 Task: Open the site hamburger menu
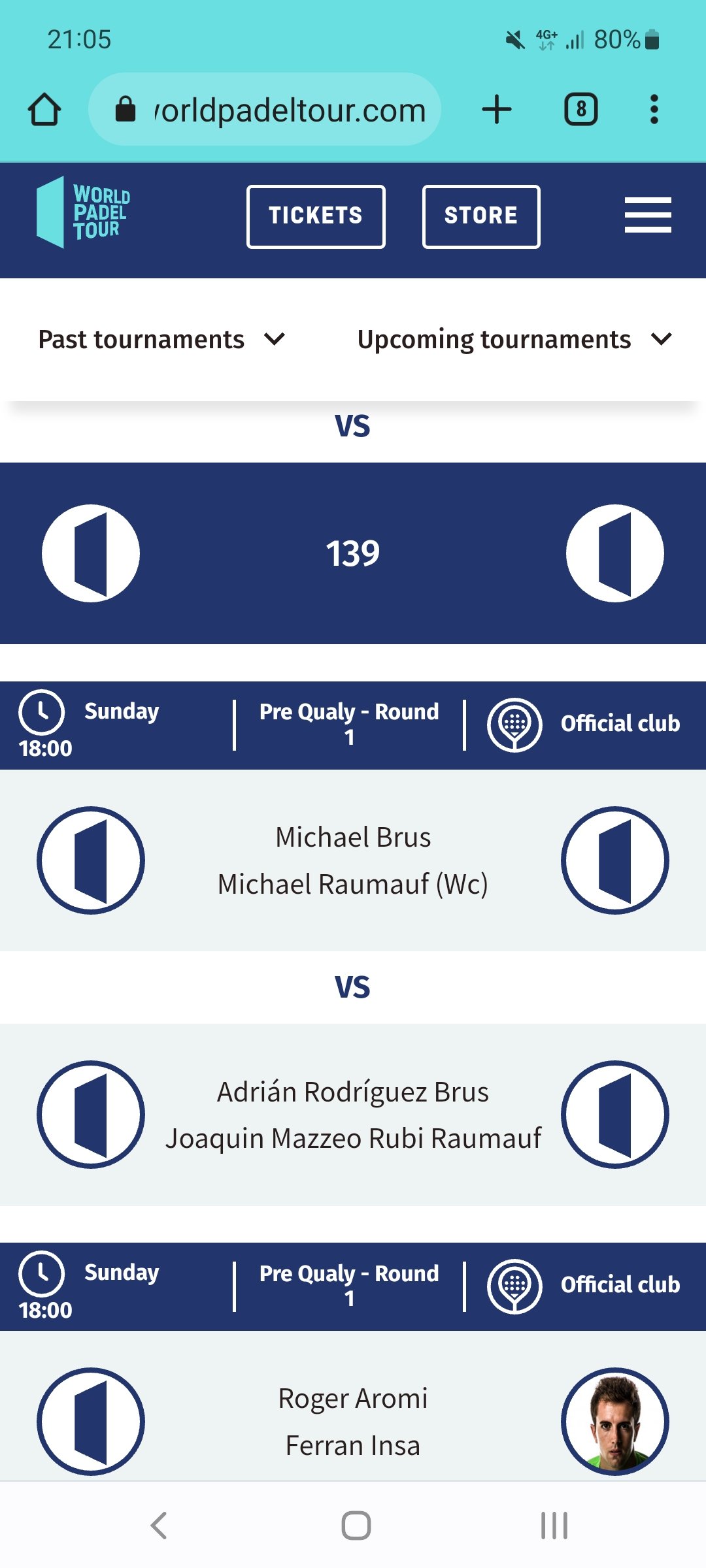648,215
